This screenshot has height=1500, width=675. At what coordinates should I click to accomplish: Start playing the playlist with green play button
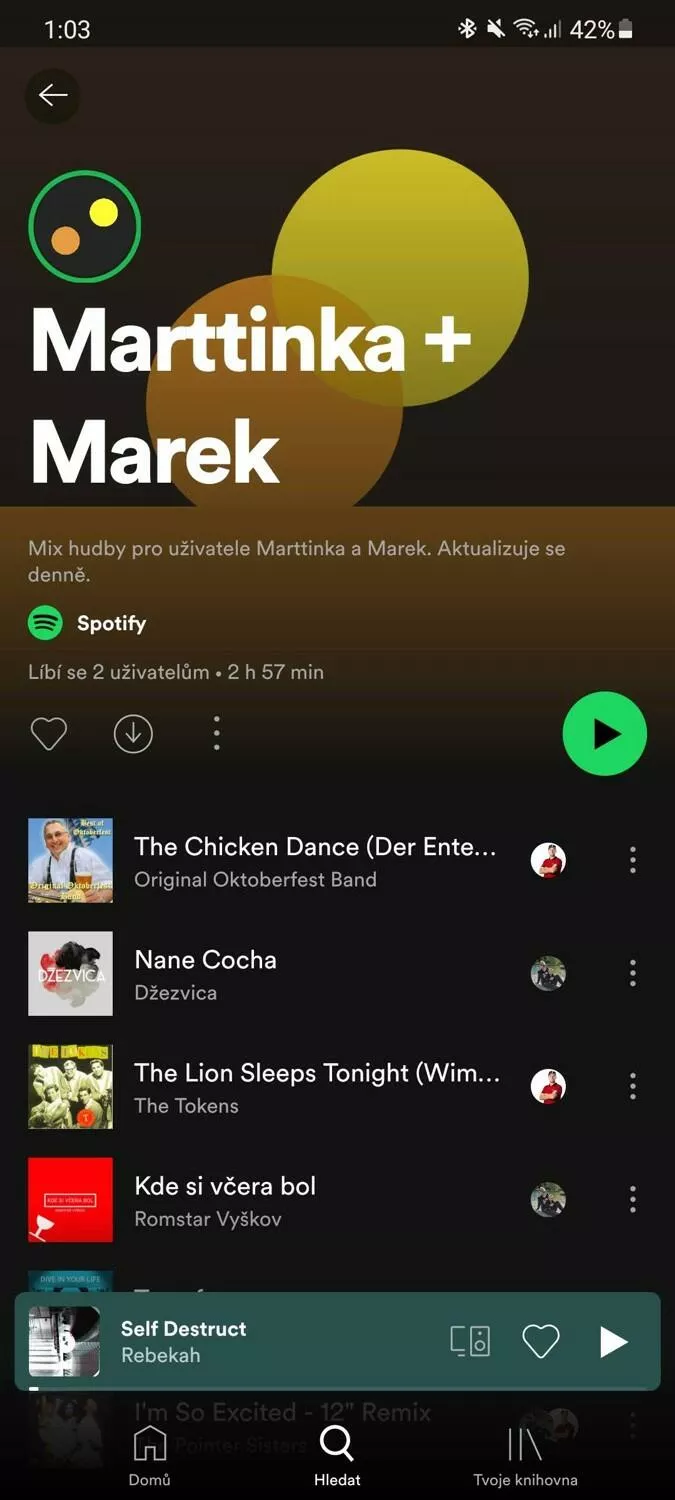click(x=605, y=734)
